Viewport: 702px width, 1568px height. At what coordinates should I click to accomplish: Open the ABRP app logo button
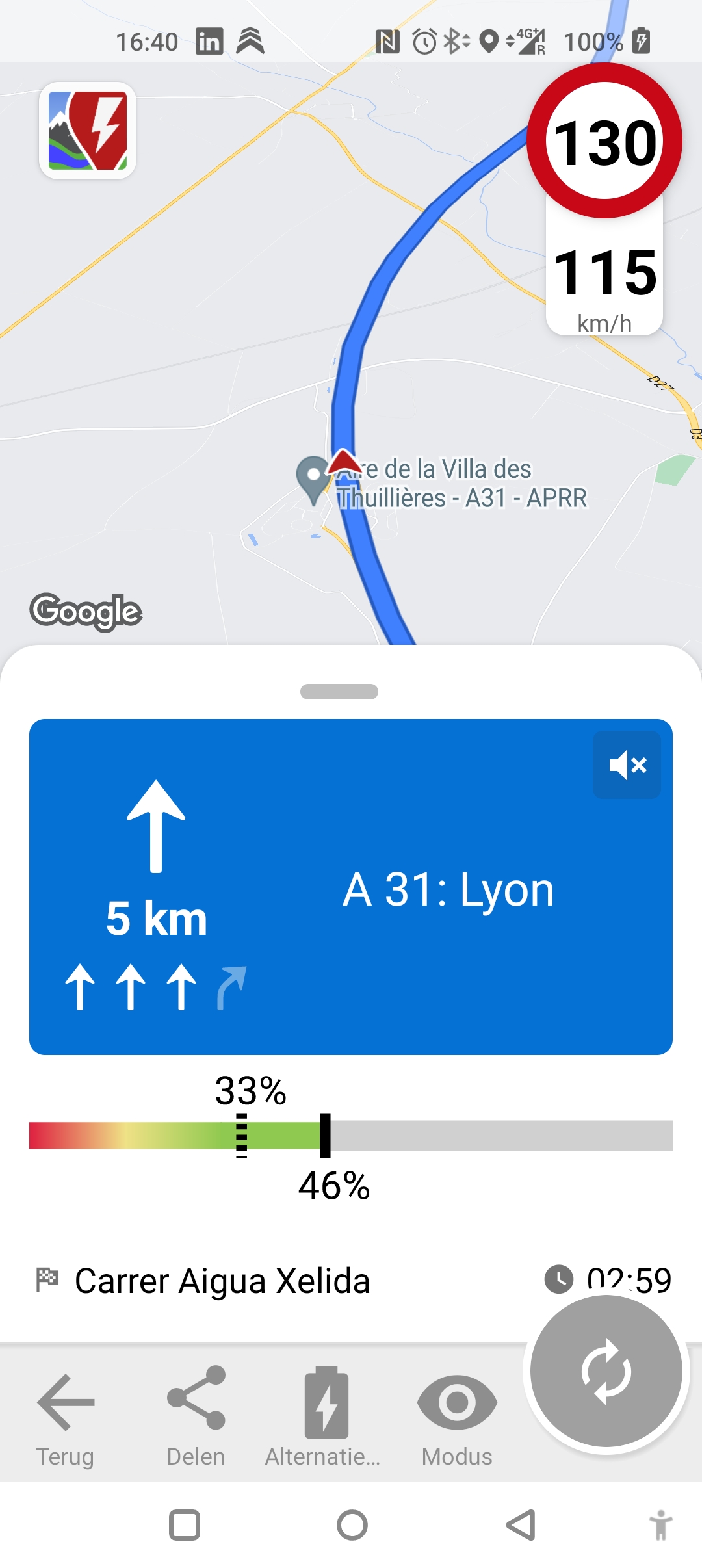click(88, 131)
